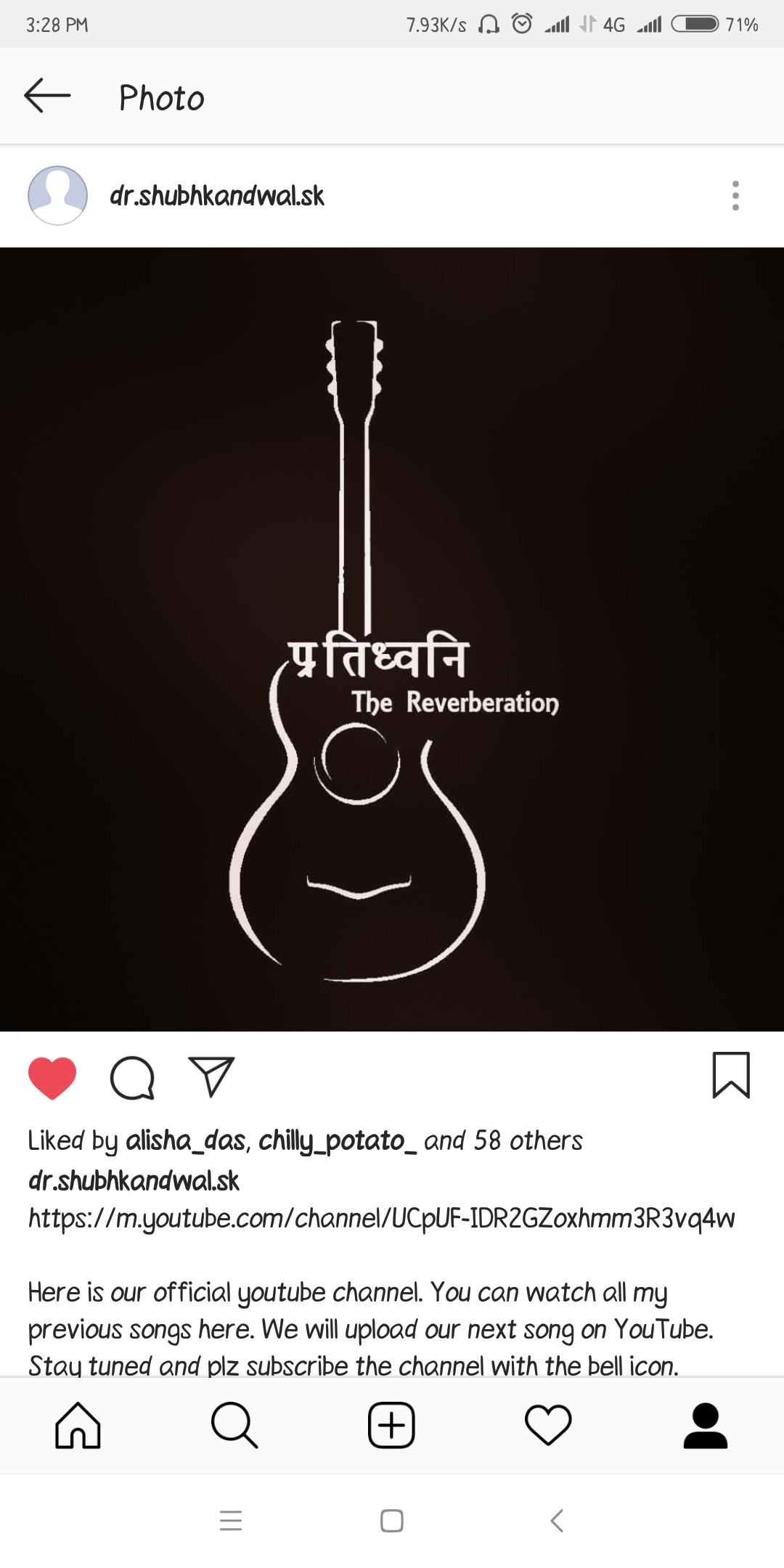784x1568 pixels.
Task: Switch to the Home feed tab
Action: click(78, 1426)
